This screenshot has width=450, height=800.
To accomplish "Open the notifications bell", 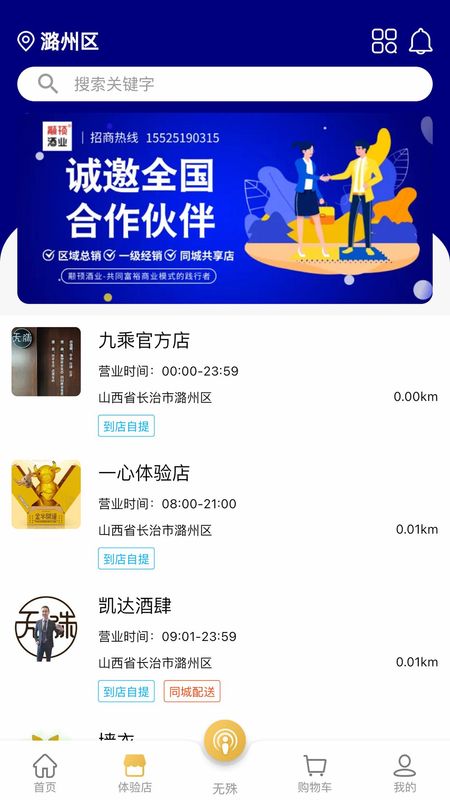I will (420, 41).
